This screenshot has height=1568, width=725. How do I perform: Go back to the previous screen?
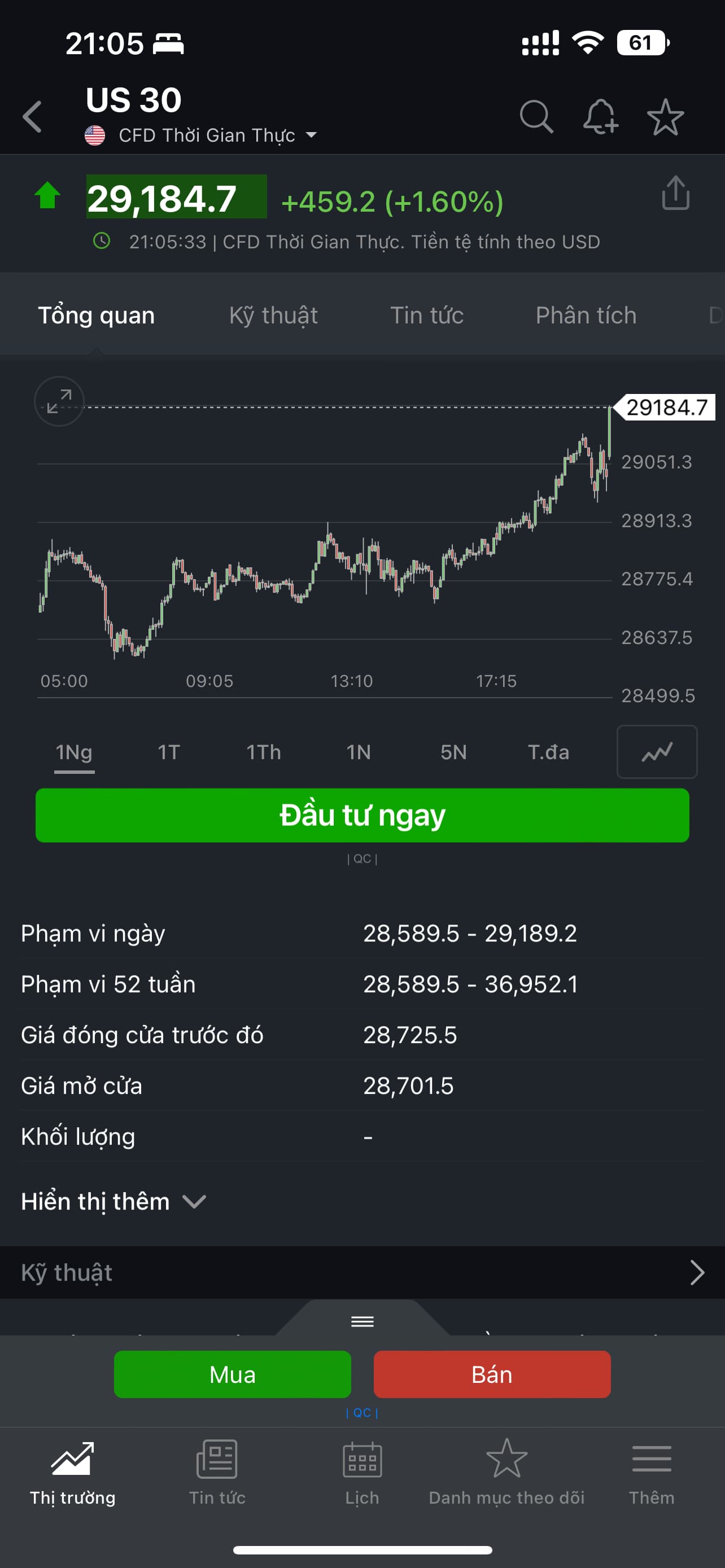[x=32, y=116]
